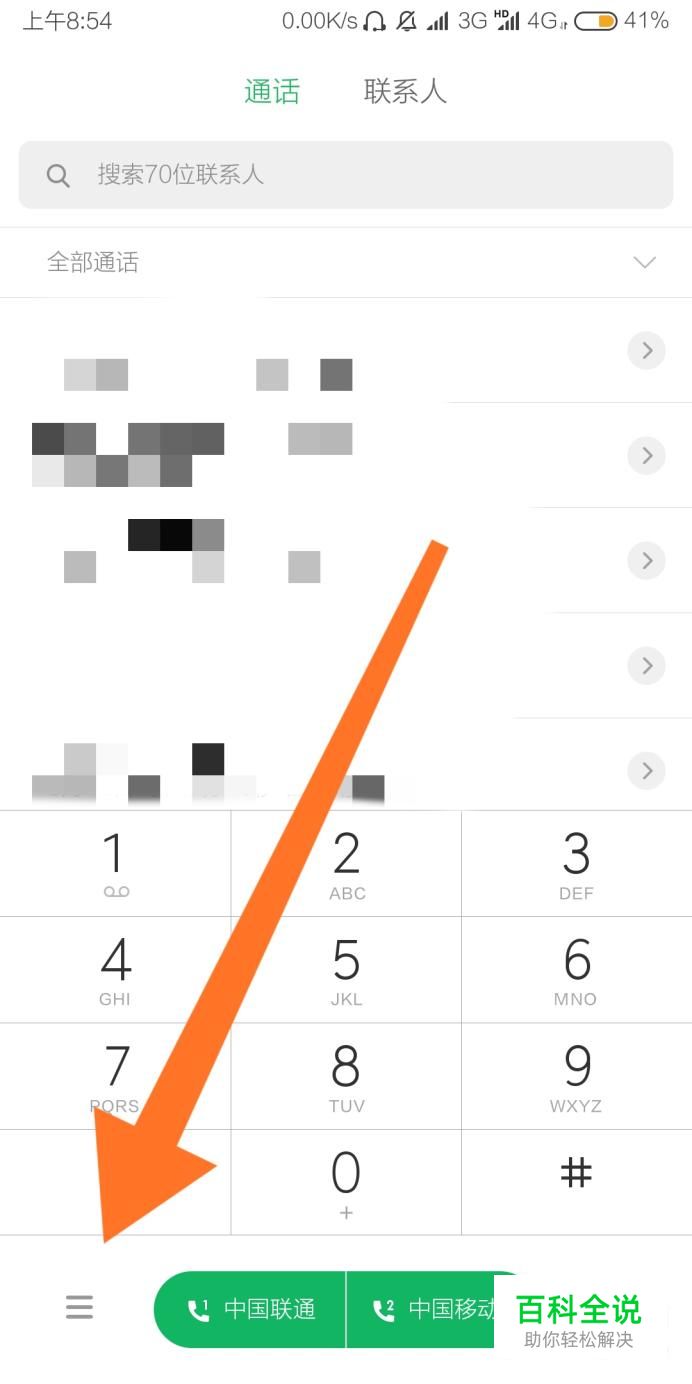The height and width of the screenshot is (1384, 692).
Task: Expand the 全部通话 filter dropdown
Action: (x=644, y=263)
